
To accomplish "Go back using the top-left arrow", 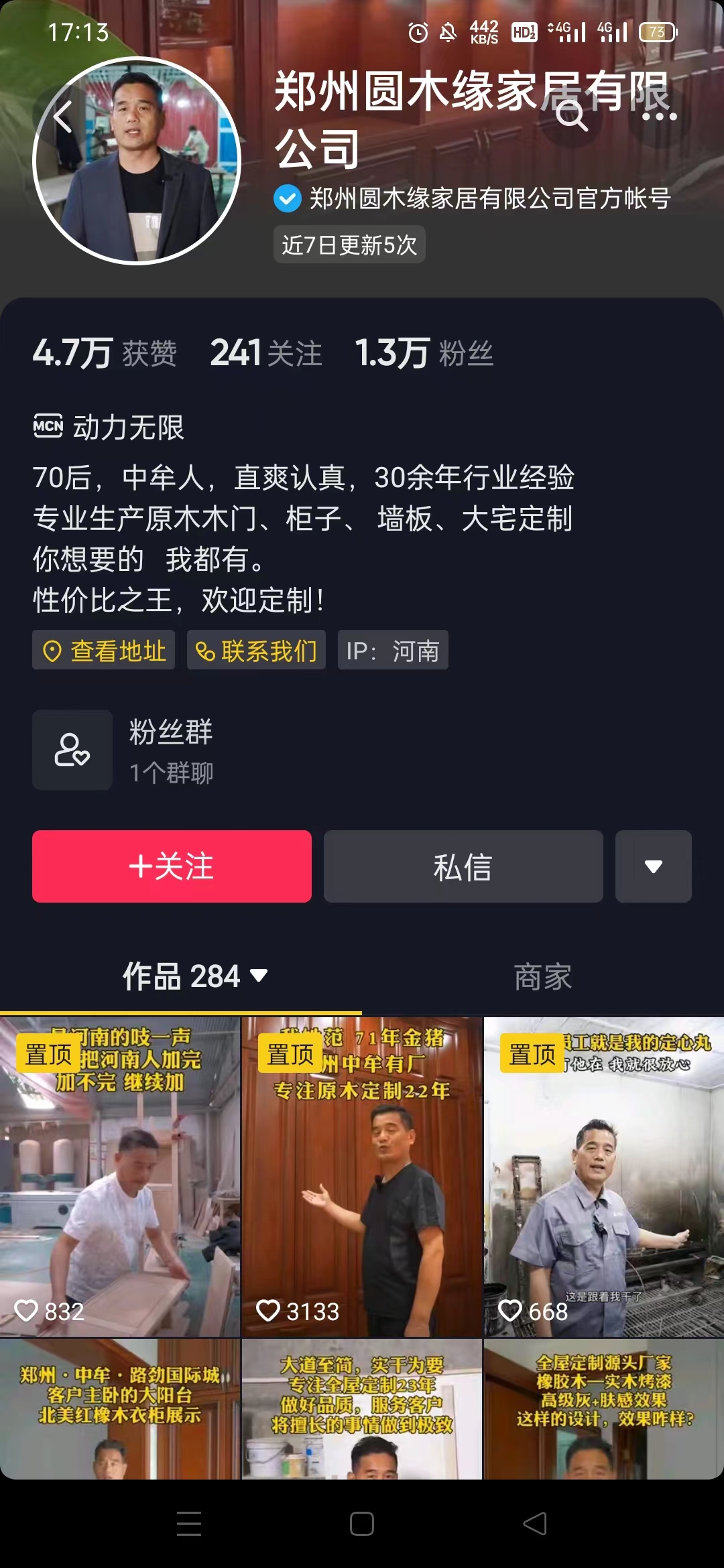I will coord(63,117).
